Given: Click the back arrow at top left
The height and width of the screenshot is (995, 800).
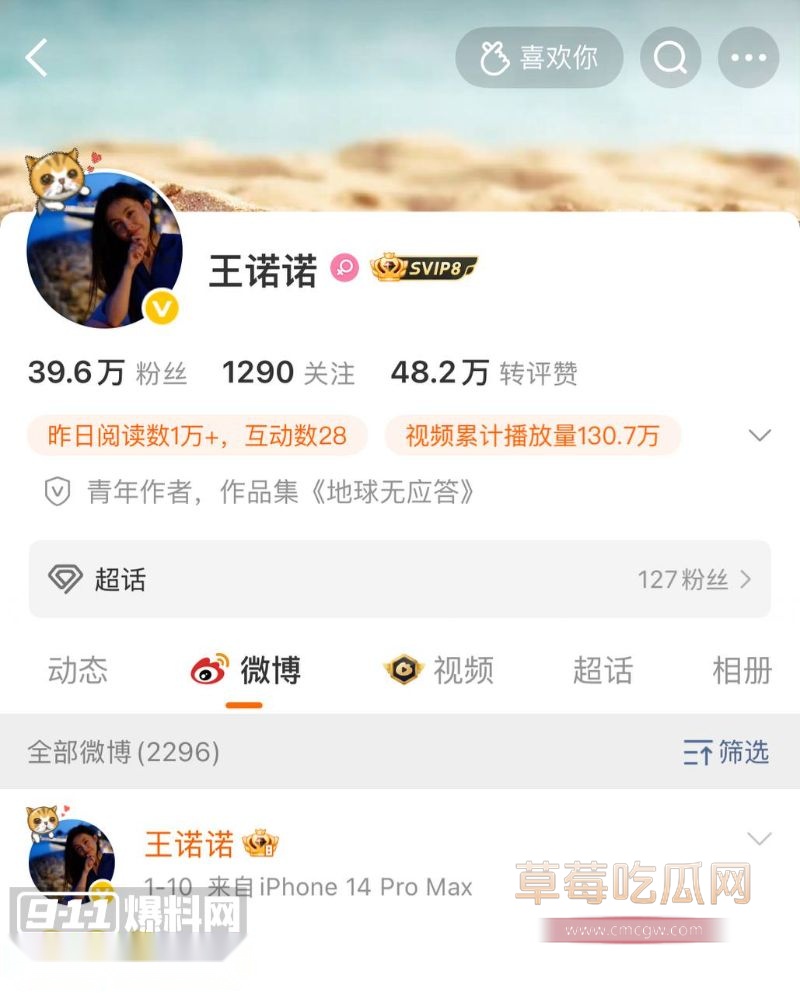Looking at the screenshot, I should 37,58.
